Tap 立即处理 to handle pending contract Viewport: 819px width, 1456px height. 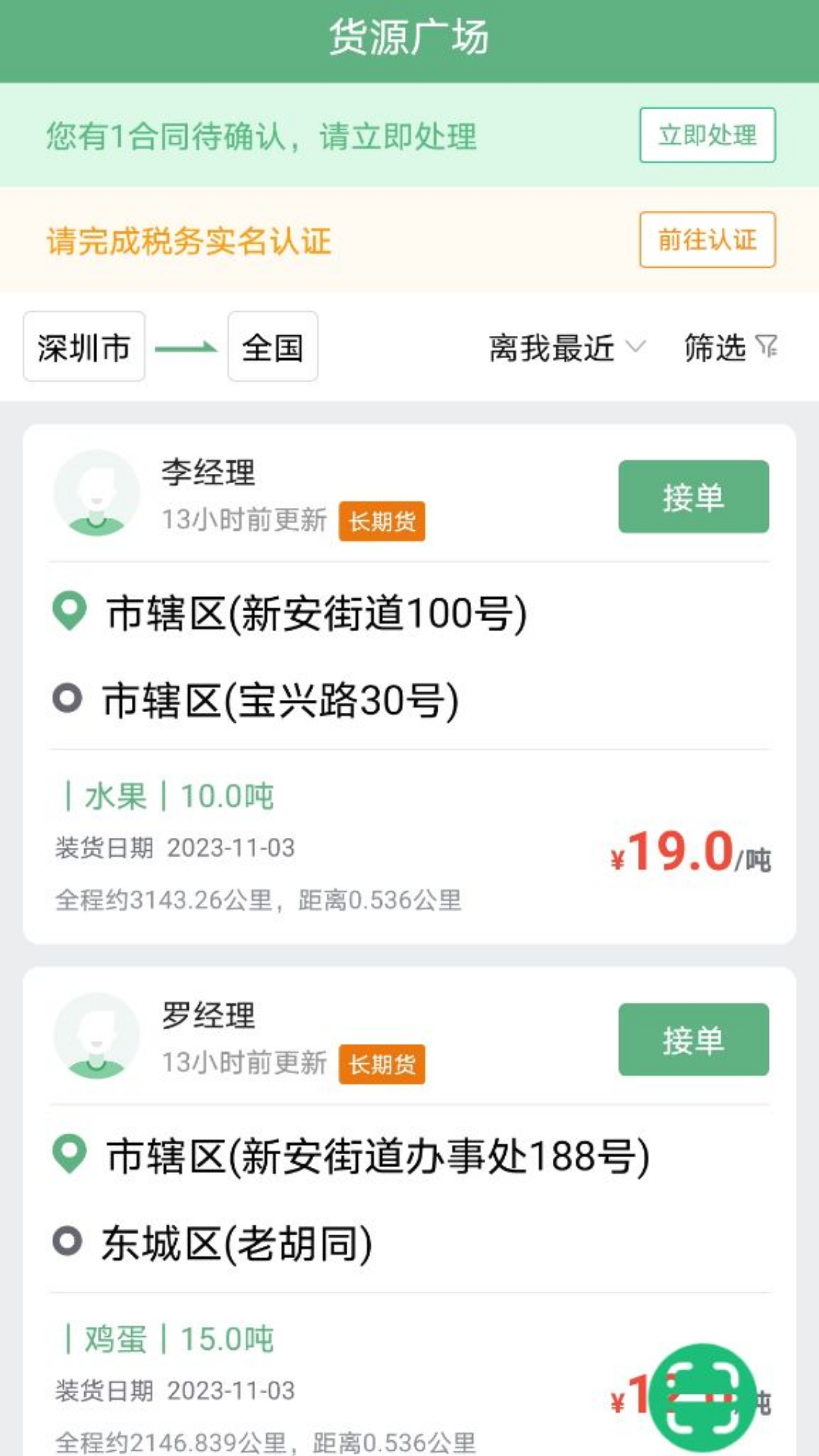tap(707, 136)
